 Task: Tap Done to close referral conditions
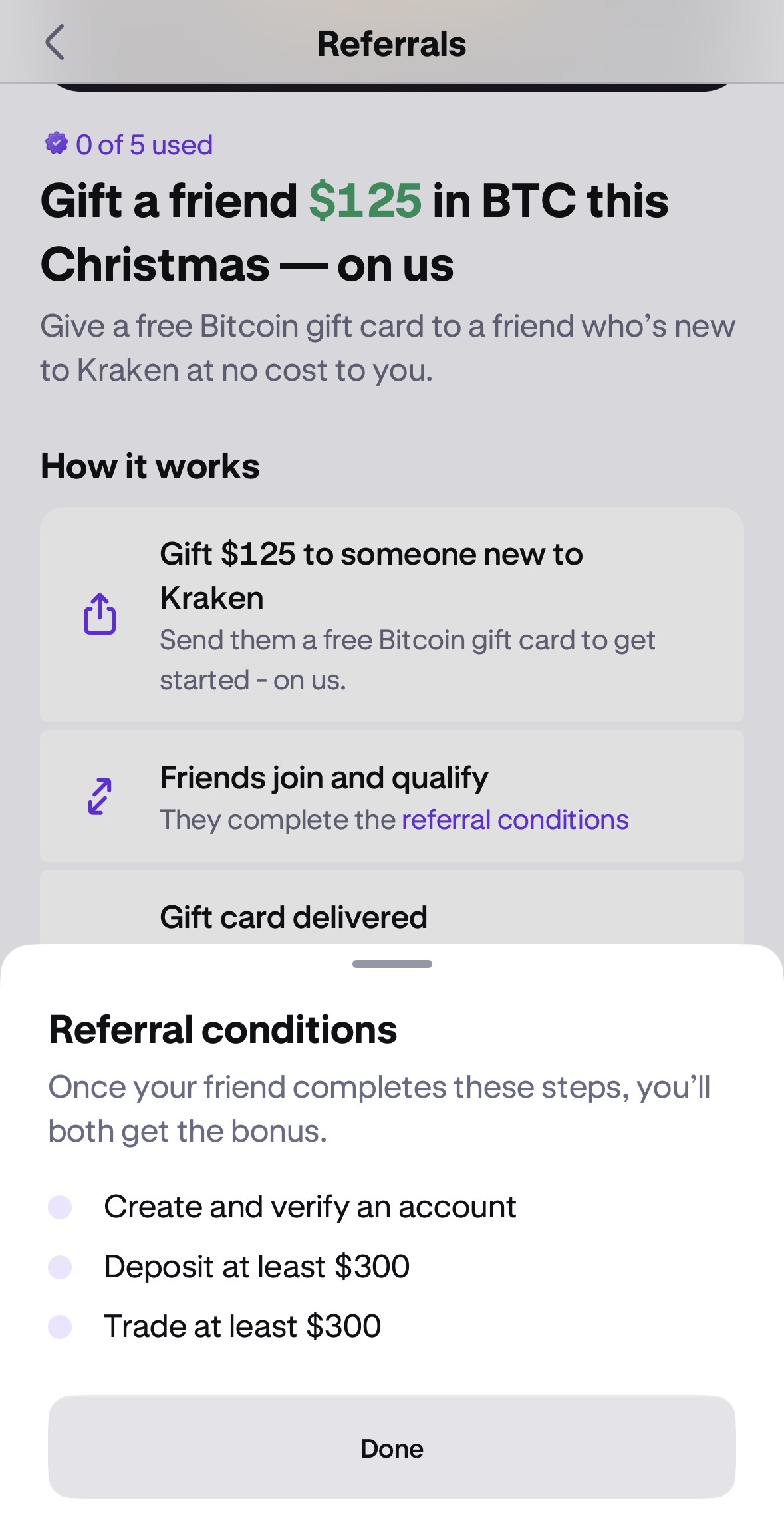(x=392, y=1447)
